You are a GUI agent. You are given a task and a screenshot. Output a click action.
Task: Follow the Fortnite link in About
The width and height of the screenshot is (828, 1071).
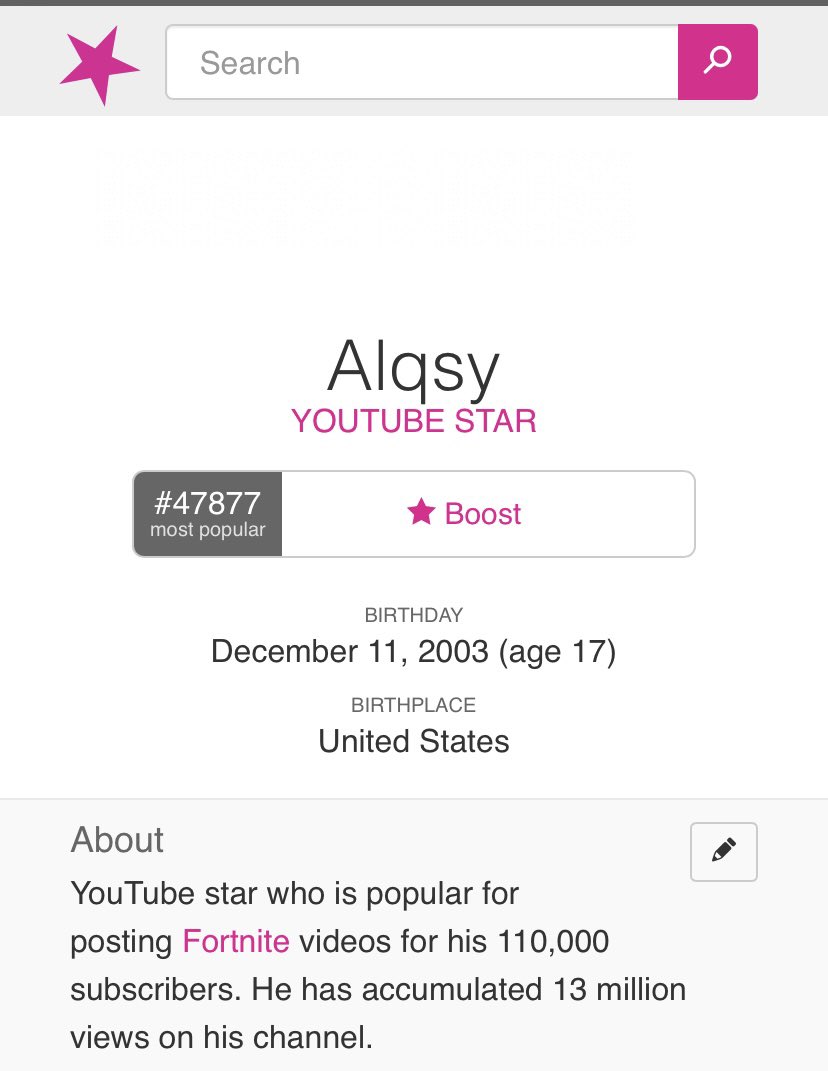pyautogui.click(x=236, y=941)
